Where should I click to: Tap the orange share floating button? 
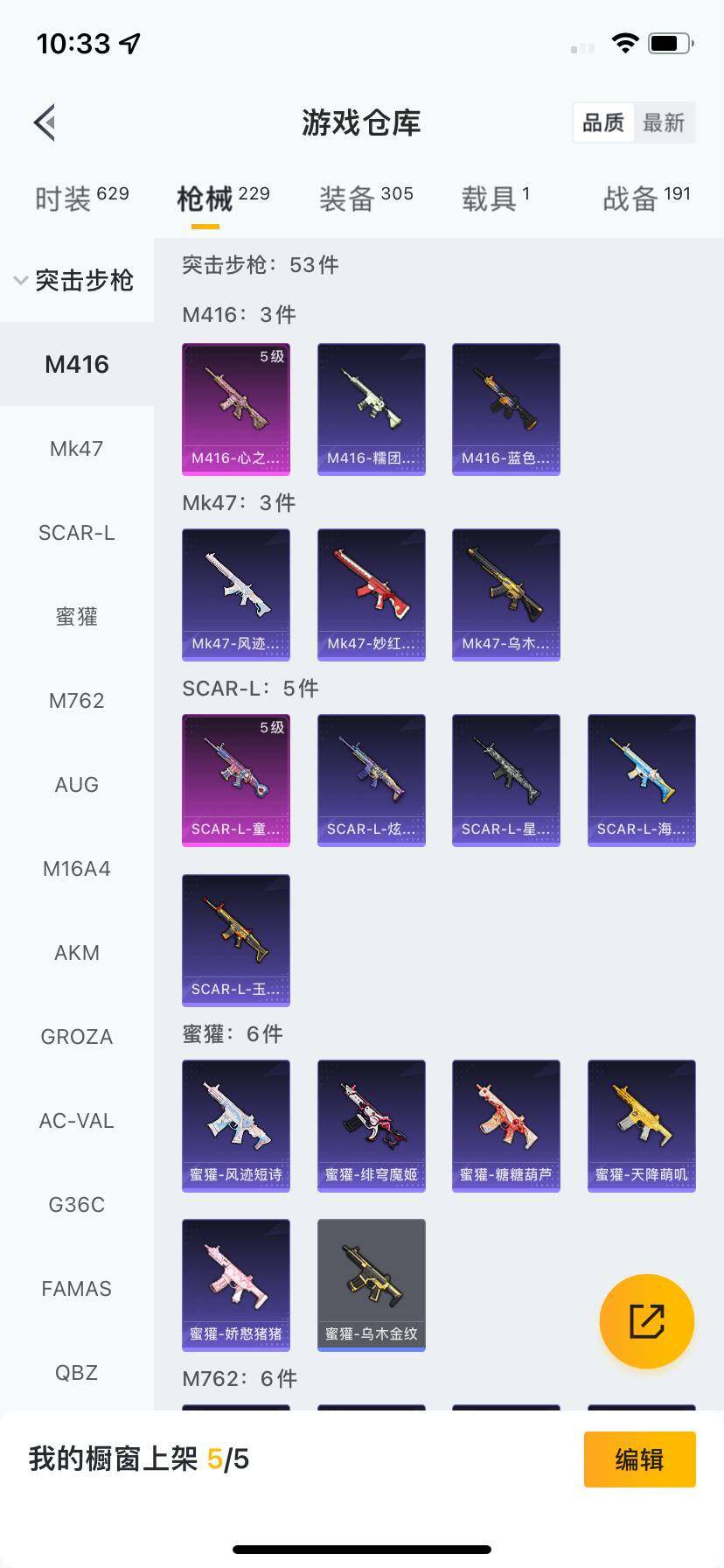click(647, 1321)
